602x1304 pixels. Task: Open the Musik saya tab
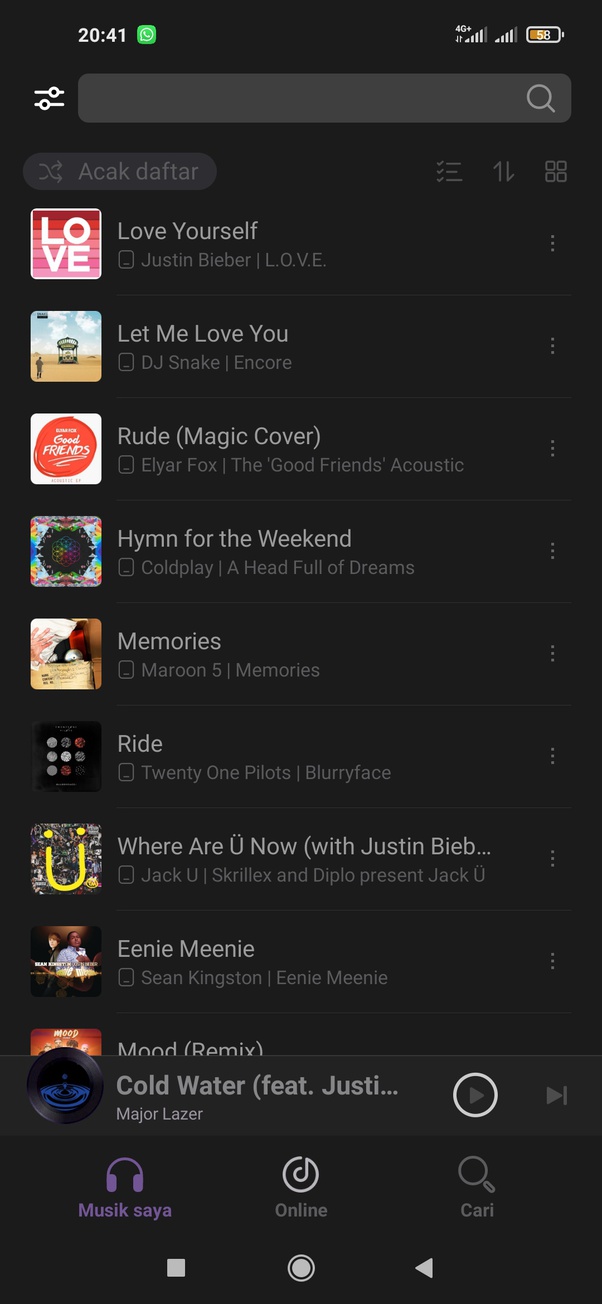coord(125,1187)
